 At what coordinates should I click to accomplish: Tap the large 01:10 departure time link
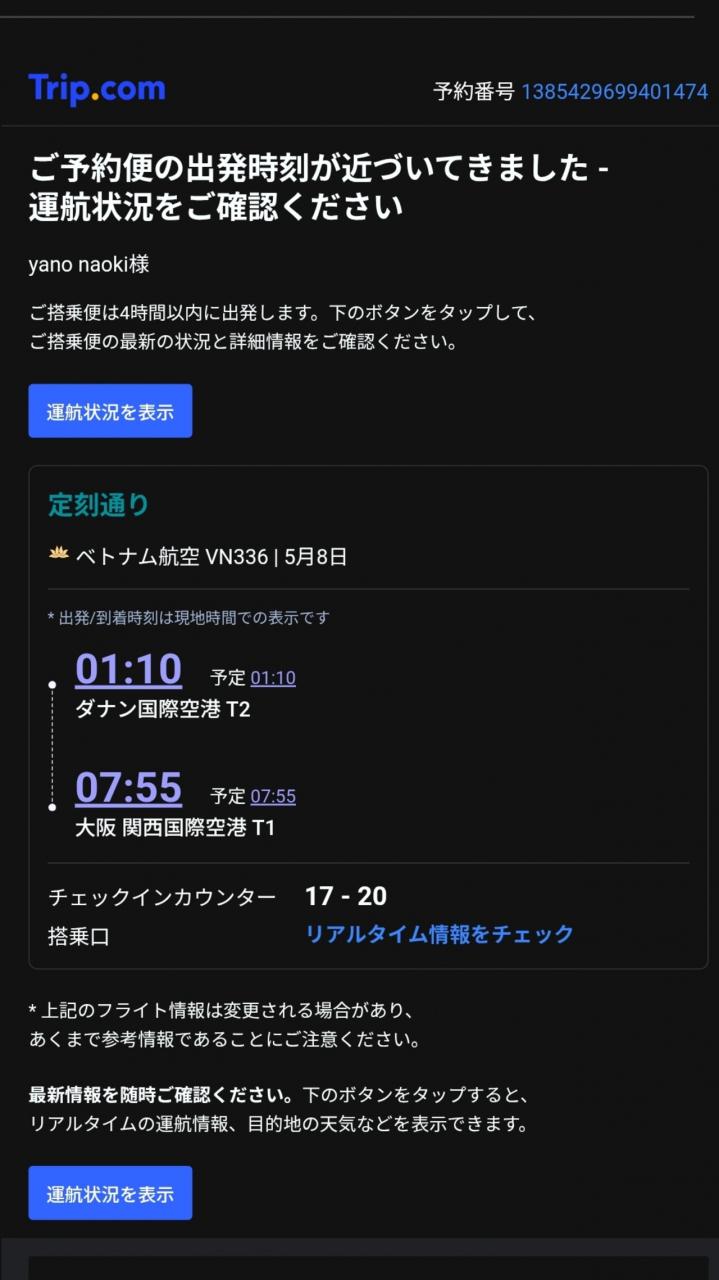tap(129, 669)
